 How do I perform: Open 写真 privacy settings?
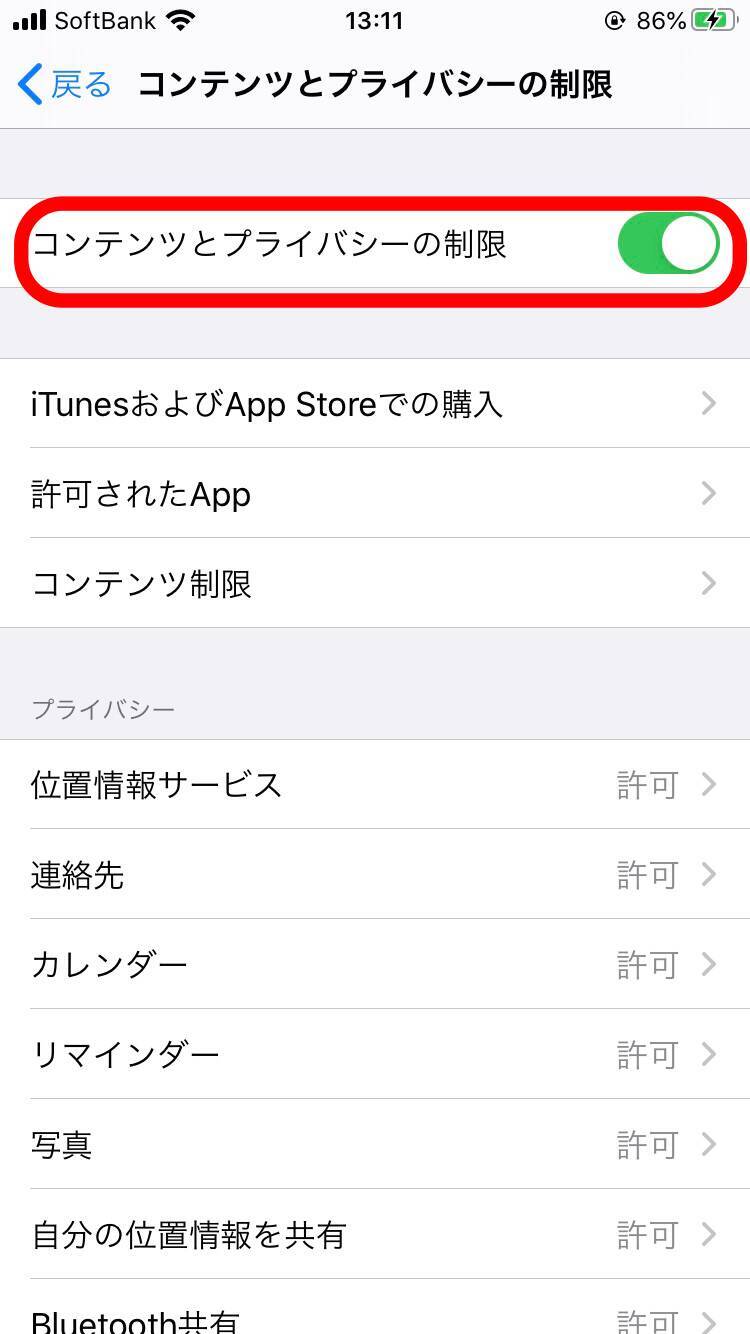coord(375,1145)
